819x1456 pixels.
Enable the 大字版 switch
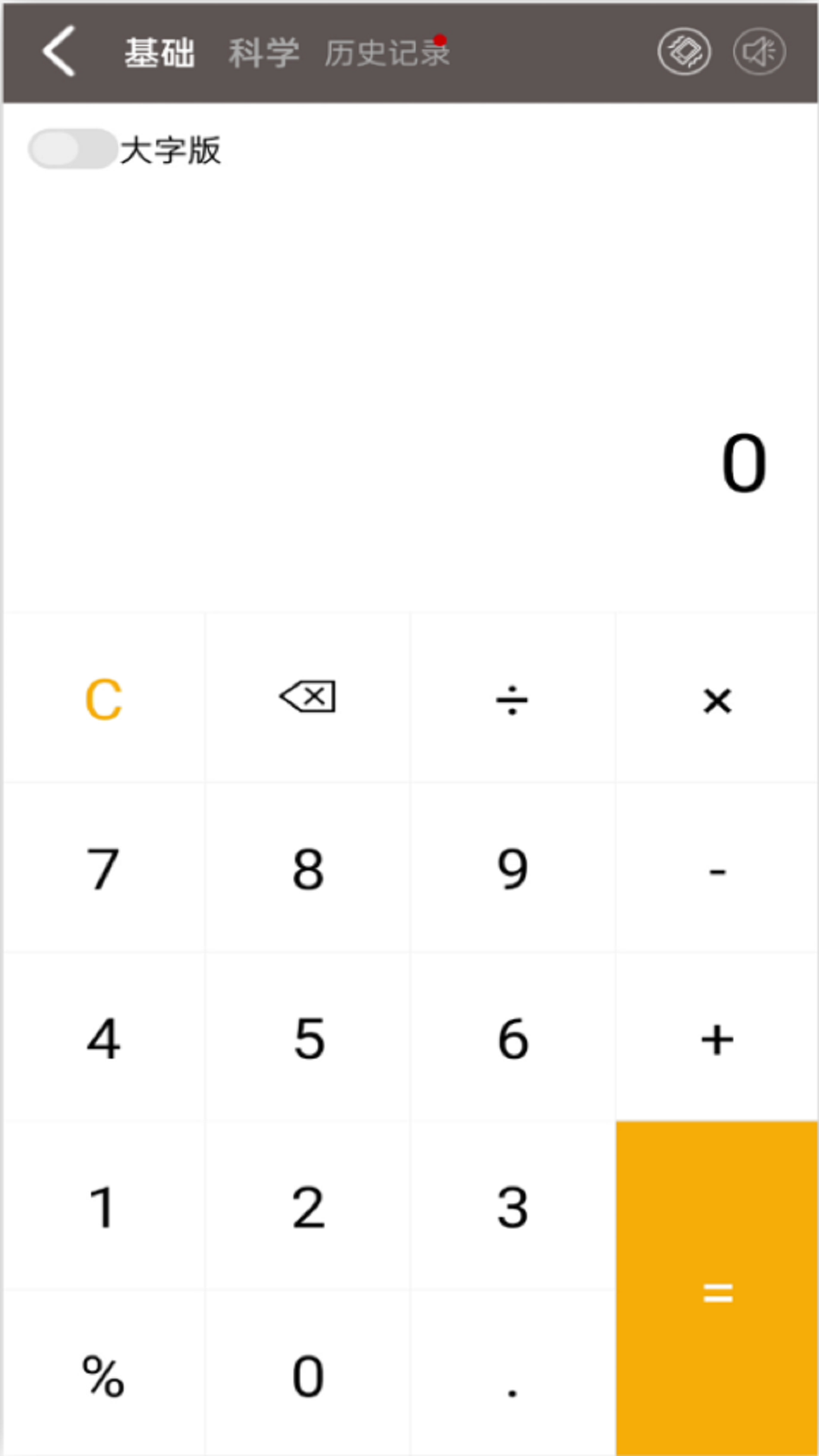pyautogui.click(x=73, y=149)
